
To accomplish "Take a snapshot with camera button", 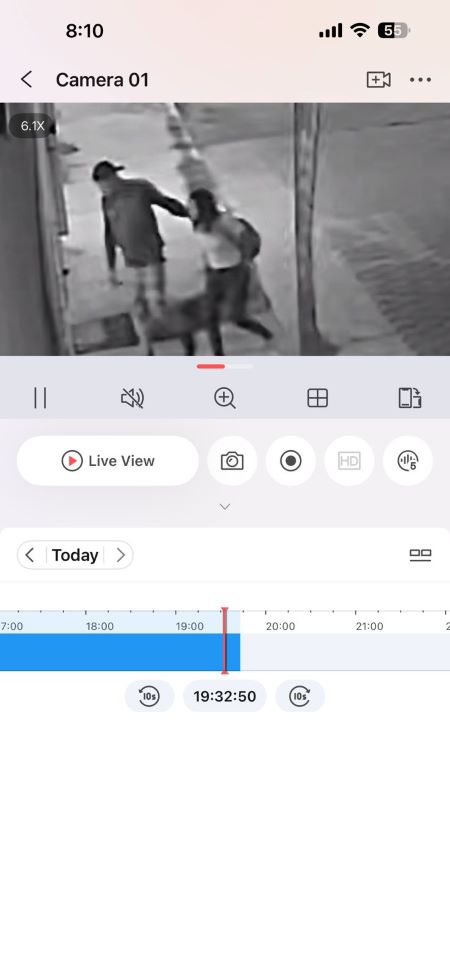I will 232,461.
